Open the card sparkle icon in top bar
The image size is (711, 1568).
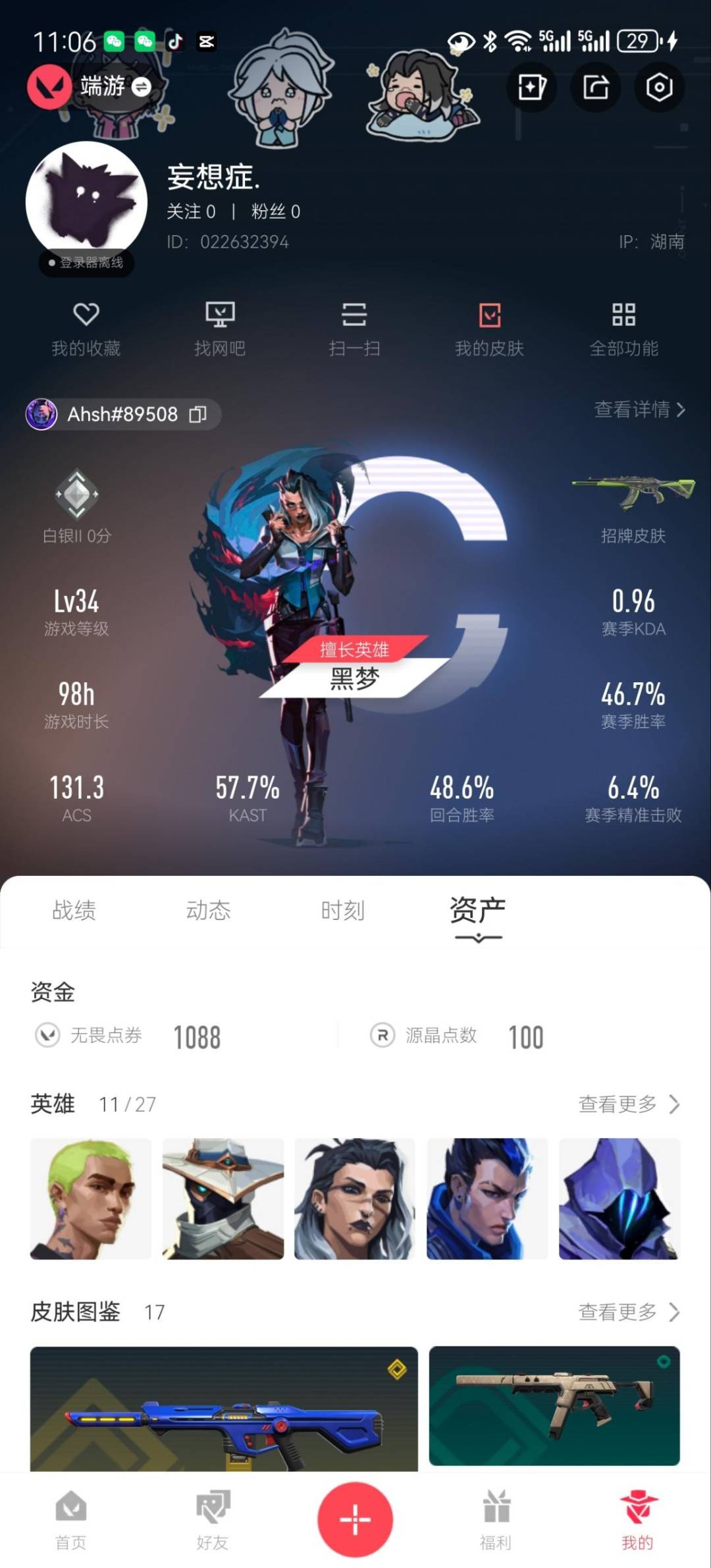531,87
